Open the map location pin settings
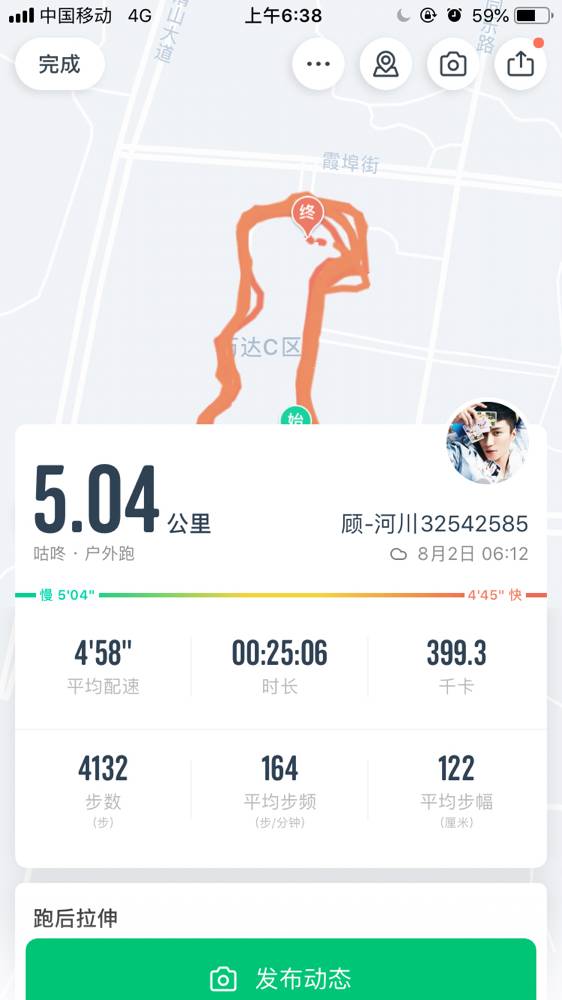The width and height of the screenshot is (562, 1000). click(386, 64)
